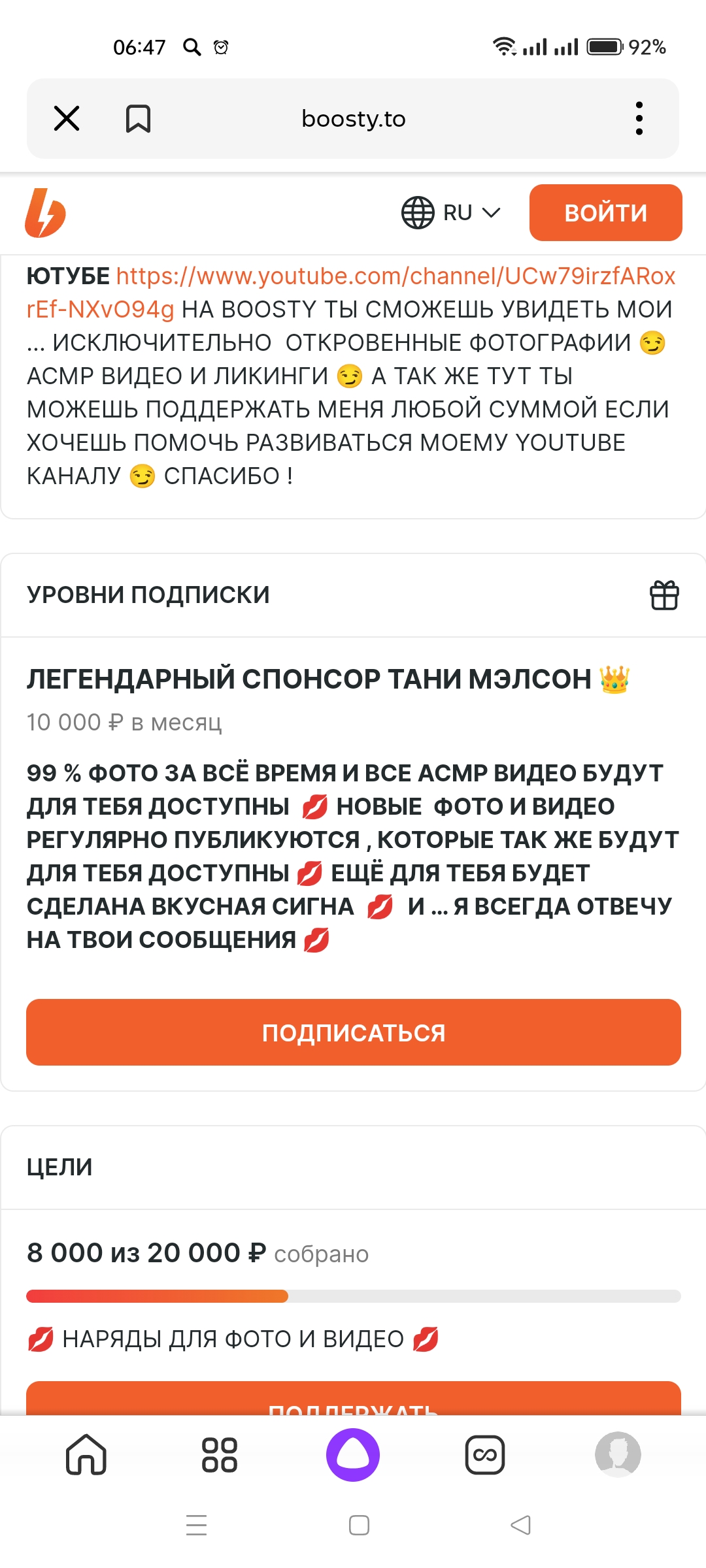Screen dimensions: 706x1568
Task: Open the YouTube channel link
Action: [x=351, y=292]
